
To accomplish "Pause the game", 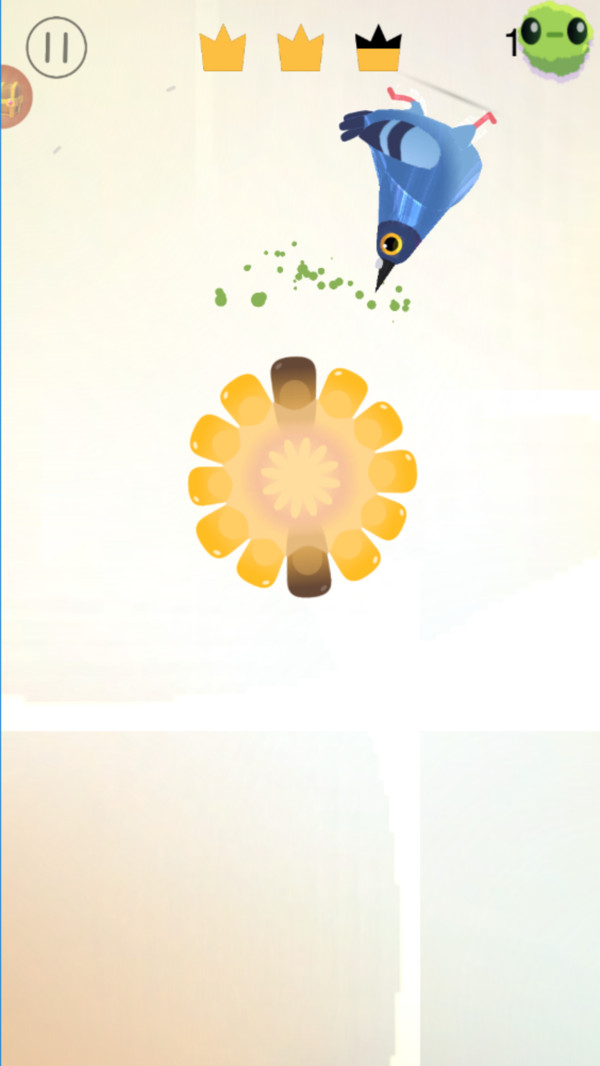I will [x=56, y=47].
